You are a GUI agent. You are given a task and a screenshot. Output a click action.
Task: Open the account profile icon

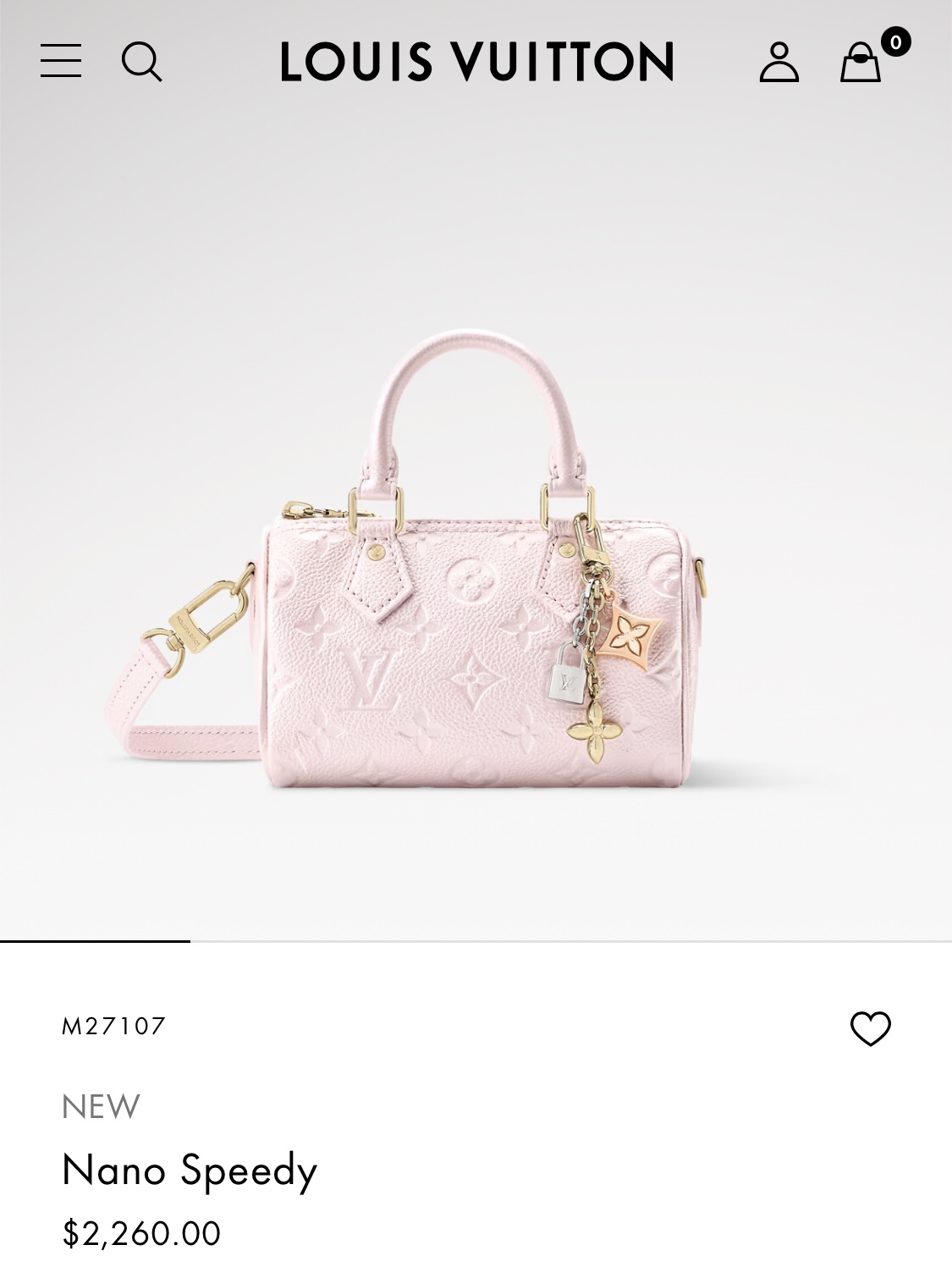pyautogui.click(x=779, y=62)
